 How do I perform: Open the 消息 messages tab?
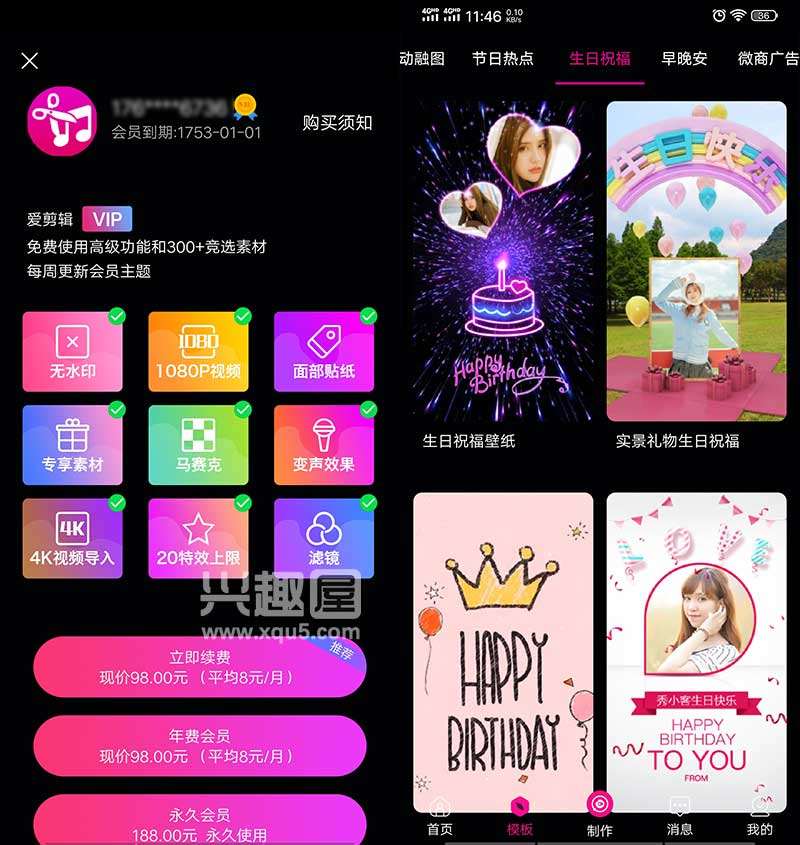(680, 817)
